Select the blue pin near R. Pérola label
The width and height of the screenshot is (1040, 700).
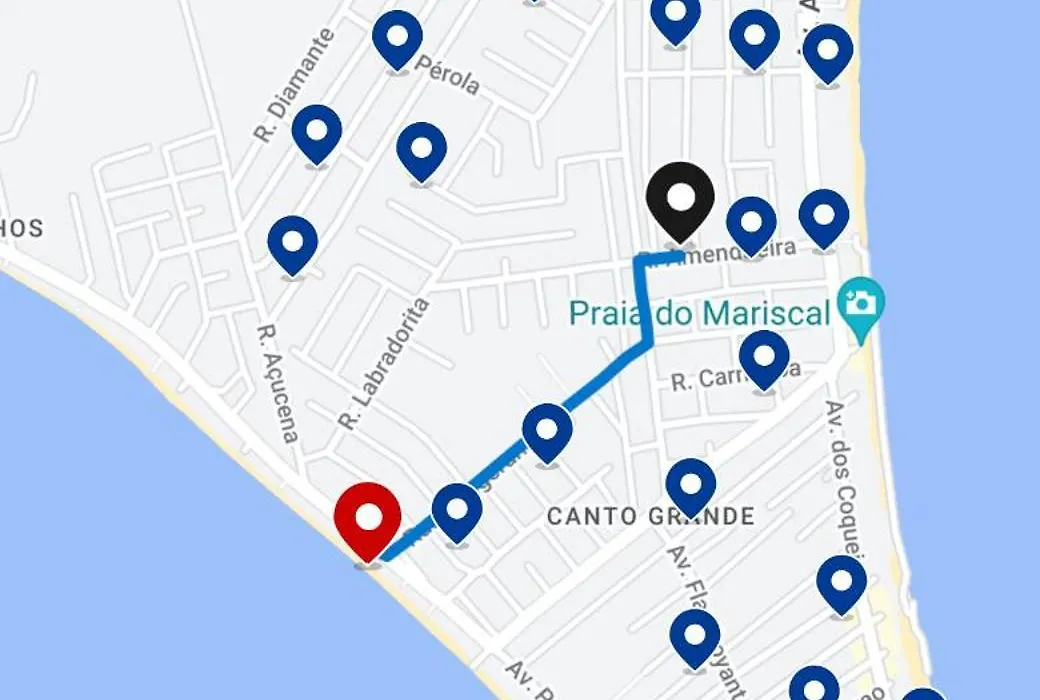tap(397, 38)
